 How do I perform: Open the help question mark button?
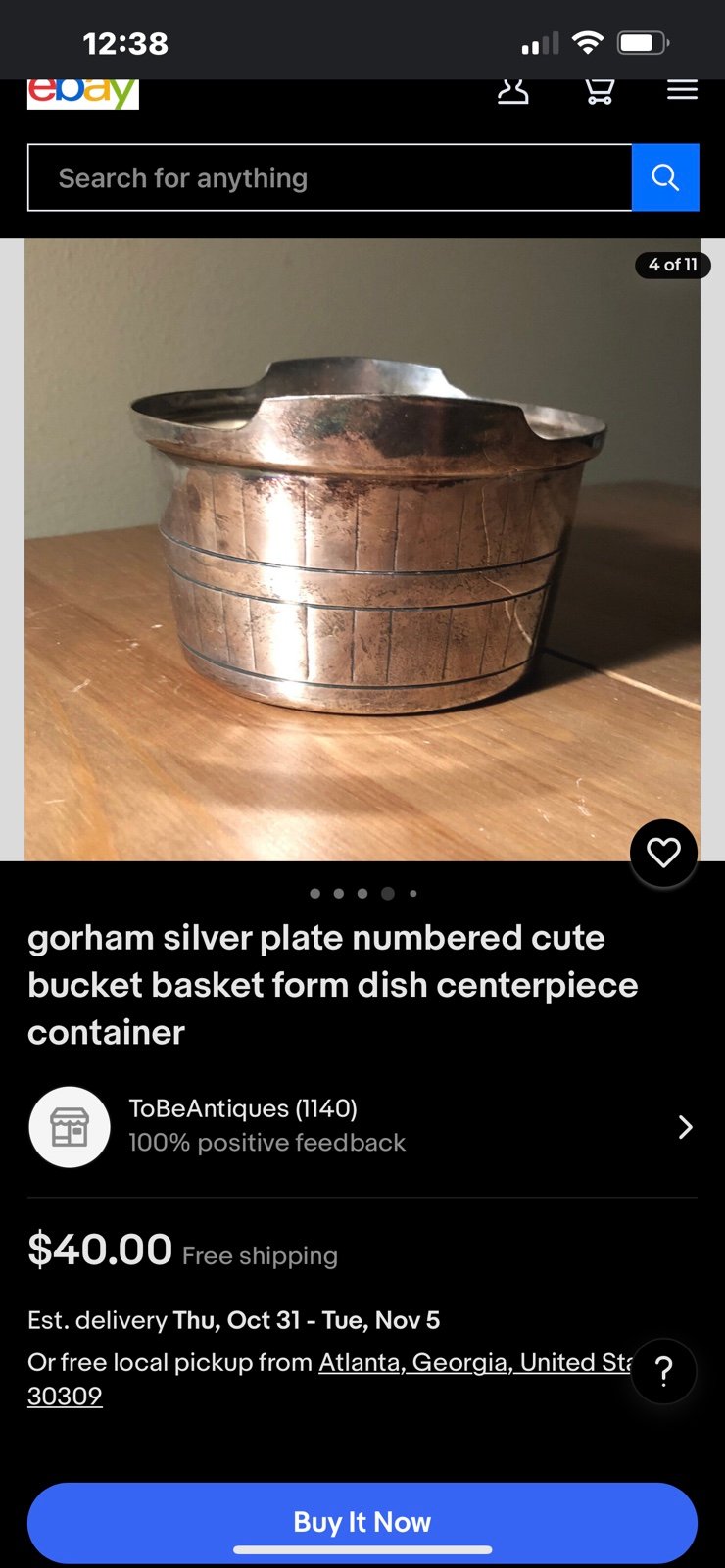coord(663,1371)
